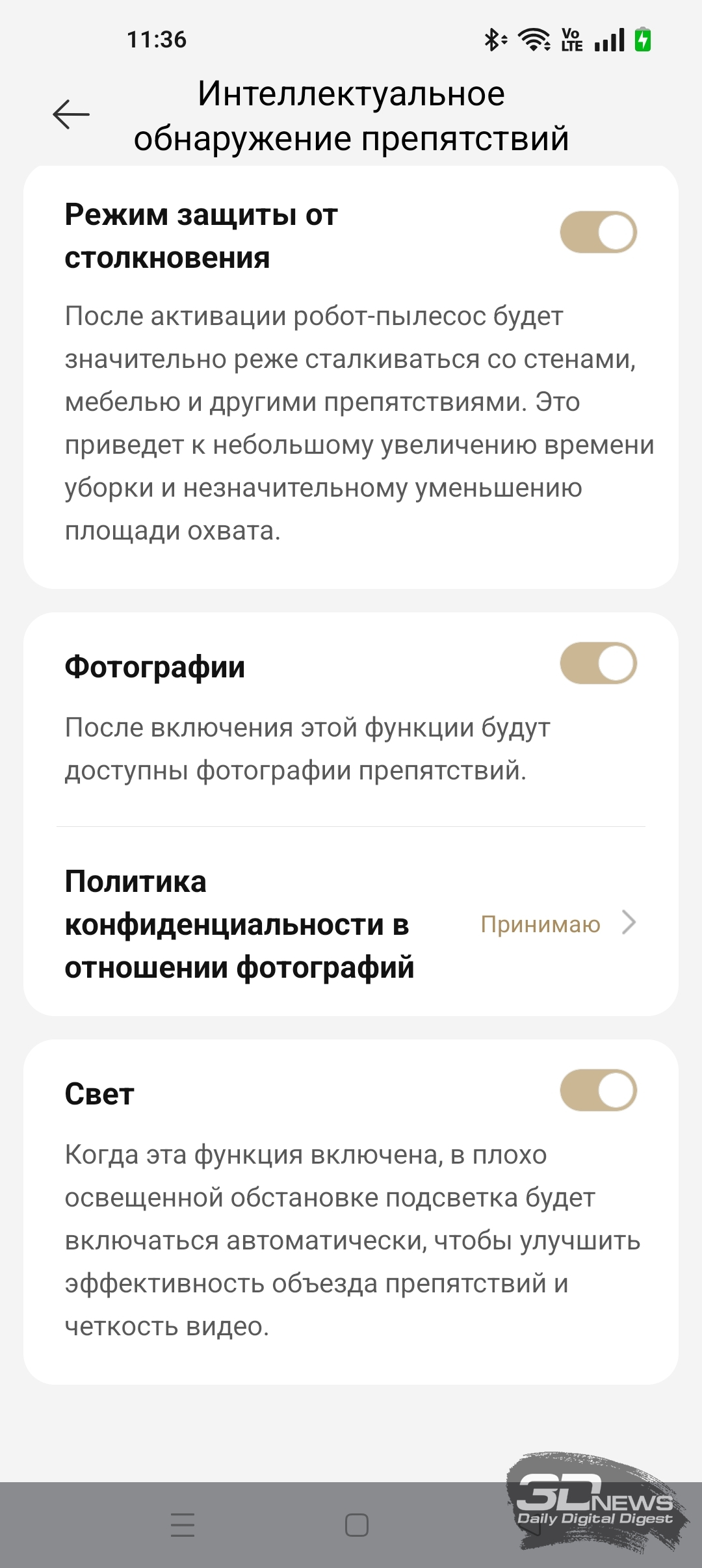
Task: Open Политика конфиденциальности в отношении фотографий
Action: pos(351,924)
